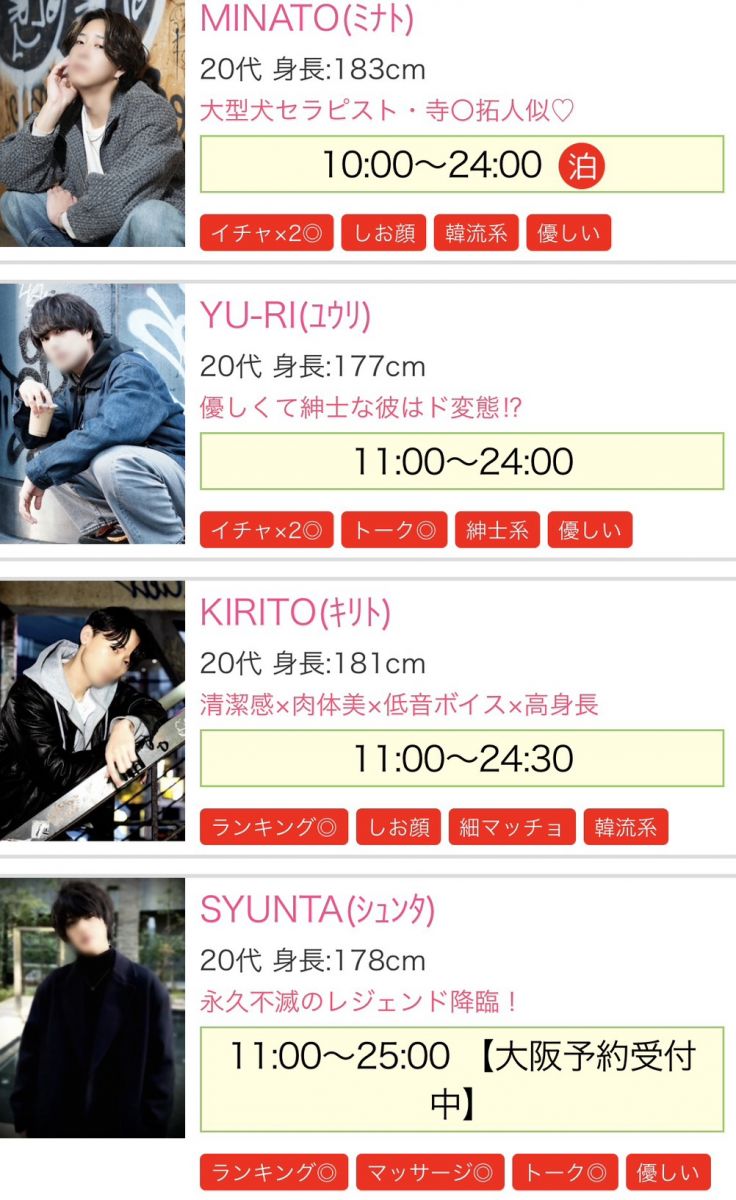The height and width of the screenshot is (1200, 736).
Task: Tap the MINATO(ミナト) name link
Action: tap(307, 19)
